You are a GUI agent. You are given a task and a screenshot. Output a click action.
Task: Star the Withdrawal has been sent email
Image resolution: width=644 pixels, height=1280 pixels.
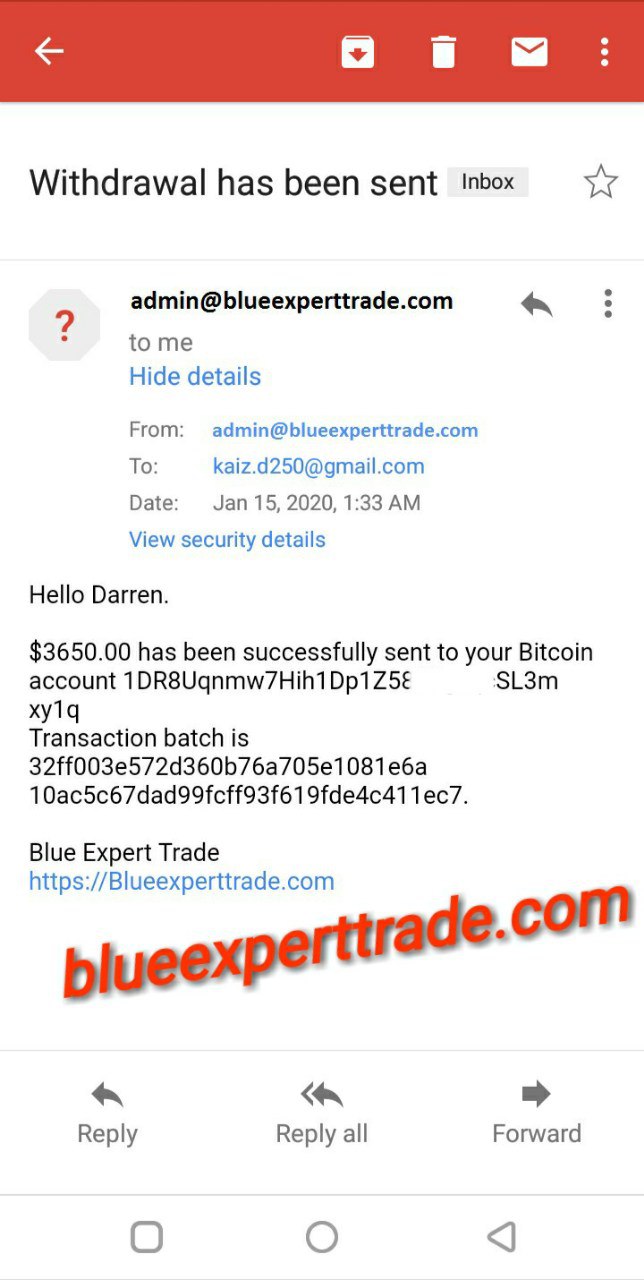click(x=600, y=182)
